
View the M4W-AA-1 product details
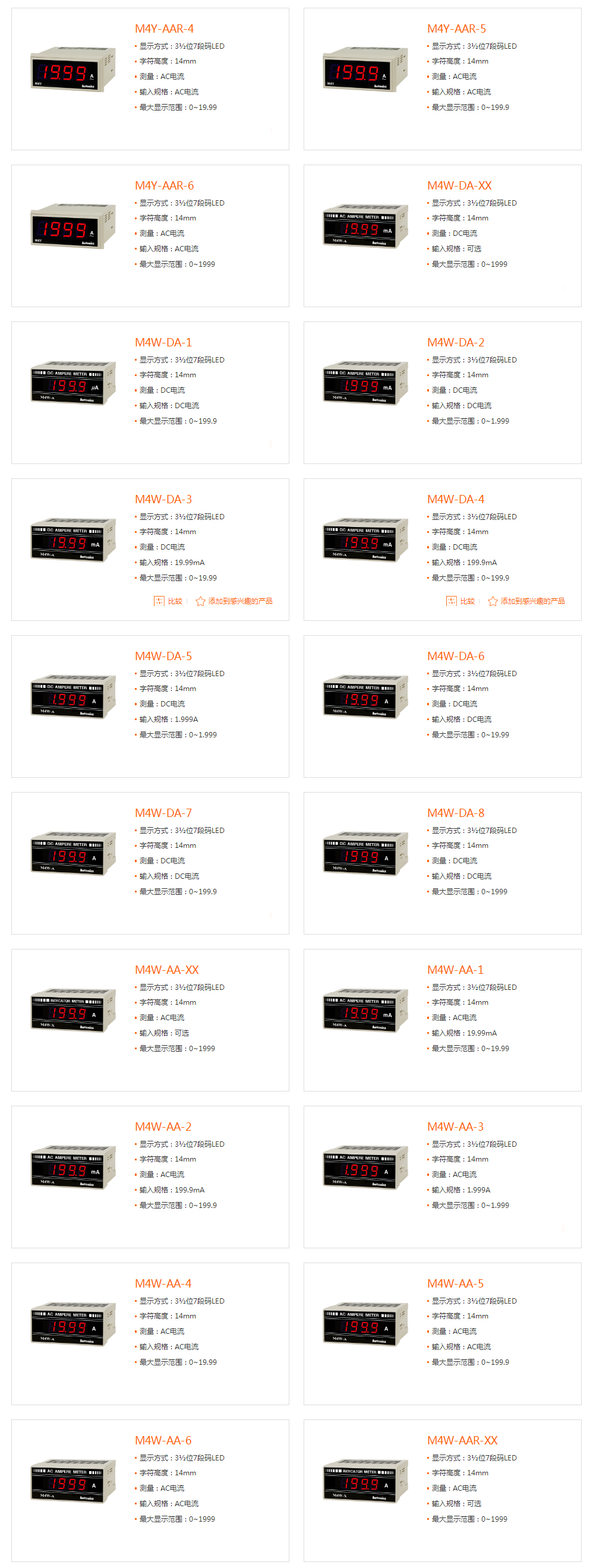pos(455,970)
